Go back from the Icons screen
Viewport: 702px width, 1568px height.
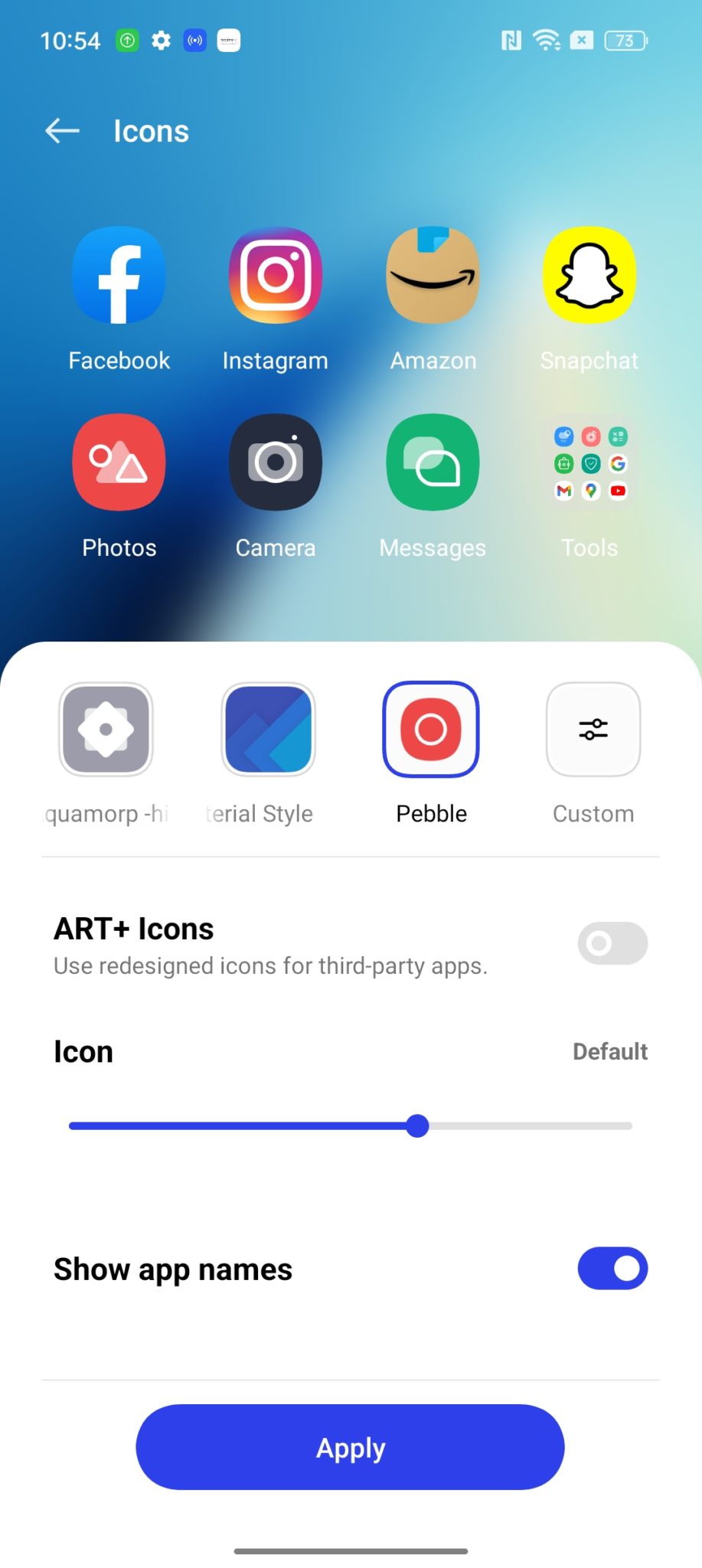point(63,131)
